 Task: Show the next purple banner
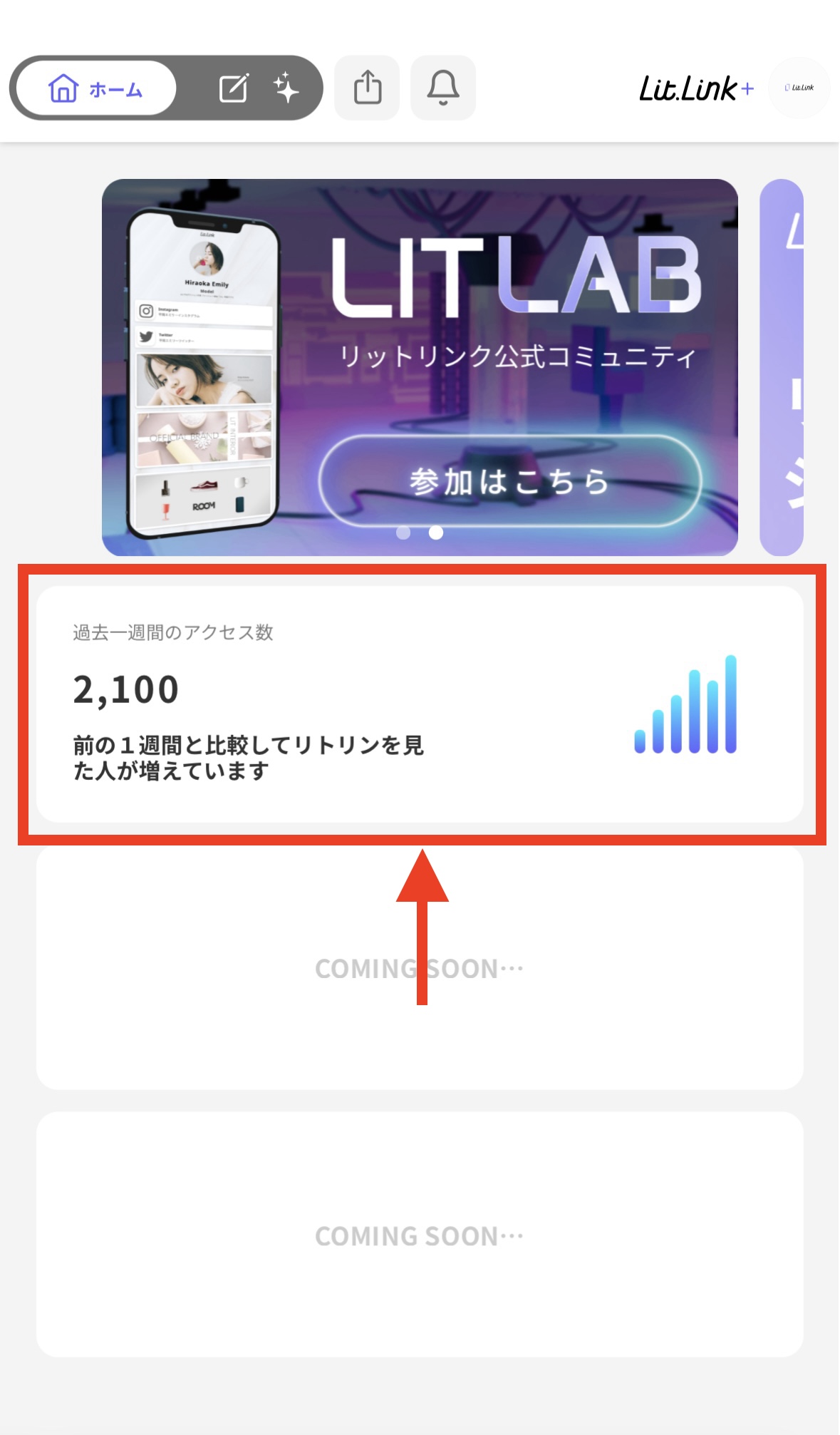click(x=782, y=367)
